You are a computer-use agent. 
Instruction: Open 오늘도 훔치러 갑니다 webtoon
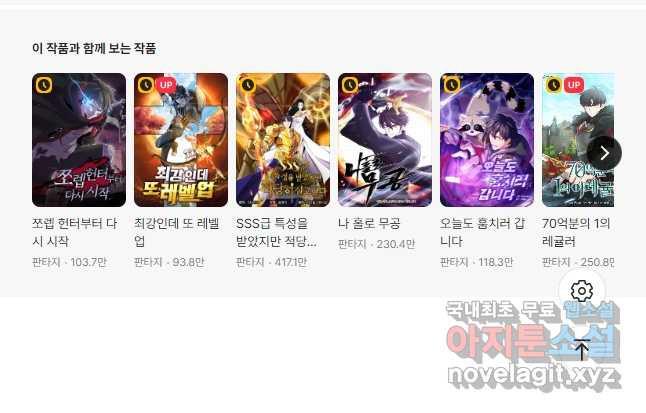pyautogui.click(x=487, y=139)
